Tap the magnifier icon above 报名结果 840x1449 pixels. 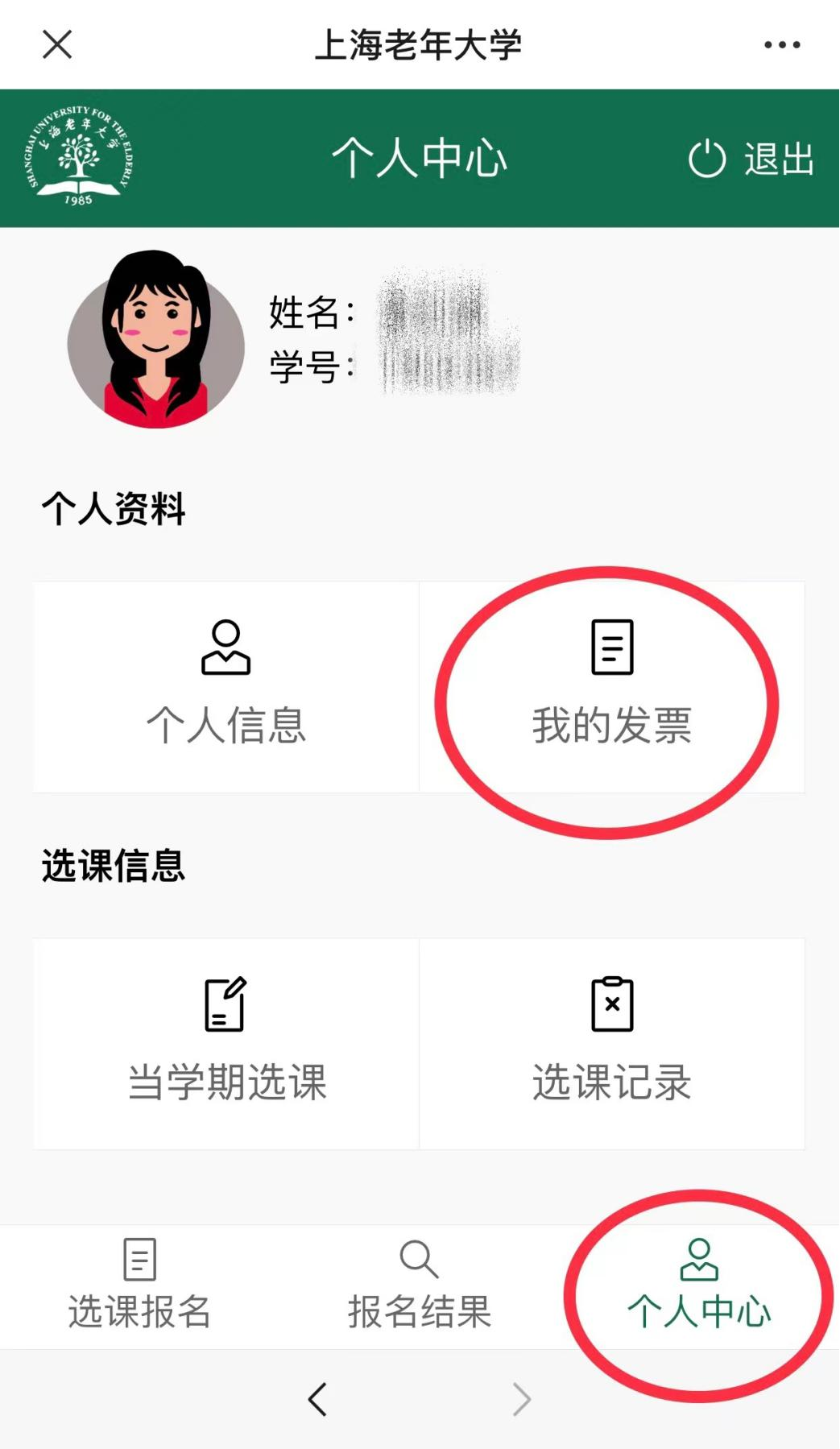click(x=418, y=1259)
